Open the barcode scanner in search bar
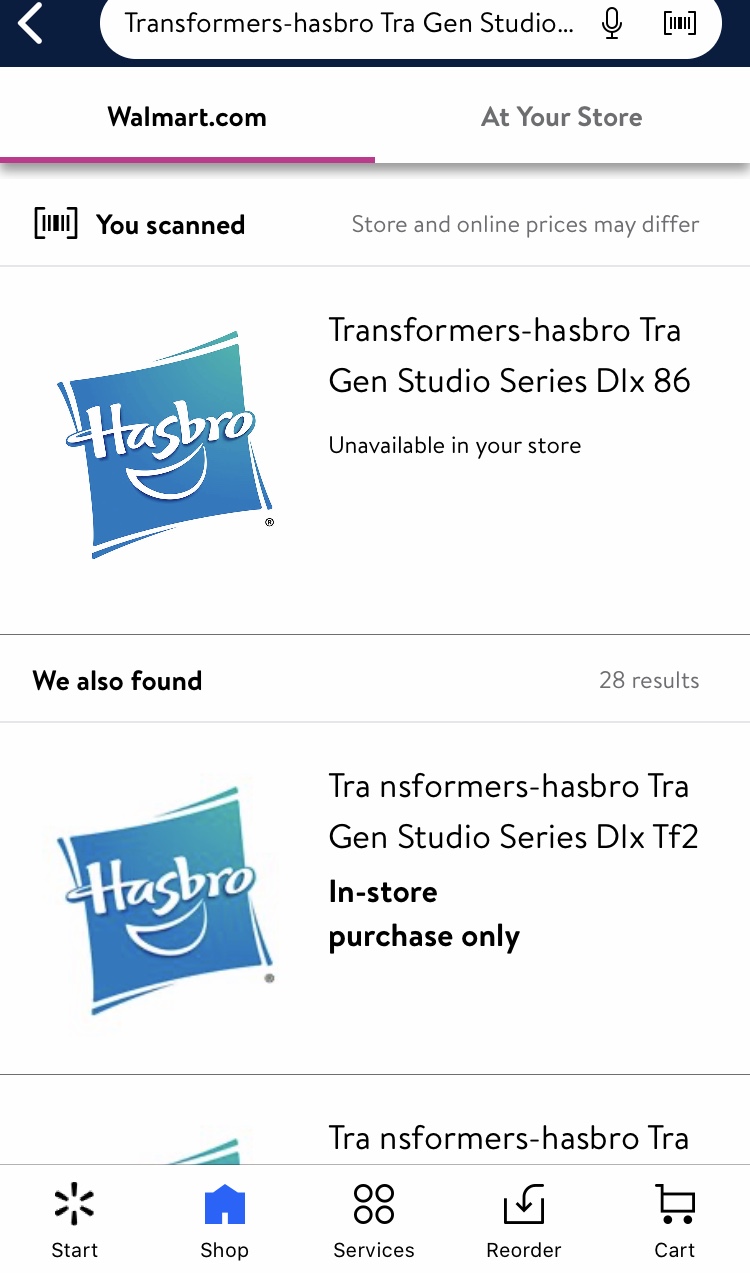Screen dimensions: 750x1273 tap(680, 24)
